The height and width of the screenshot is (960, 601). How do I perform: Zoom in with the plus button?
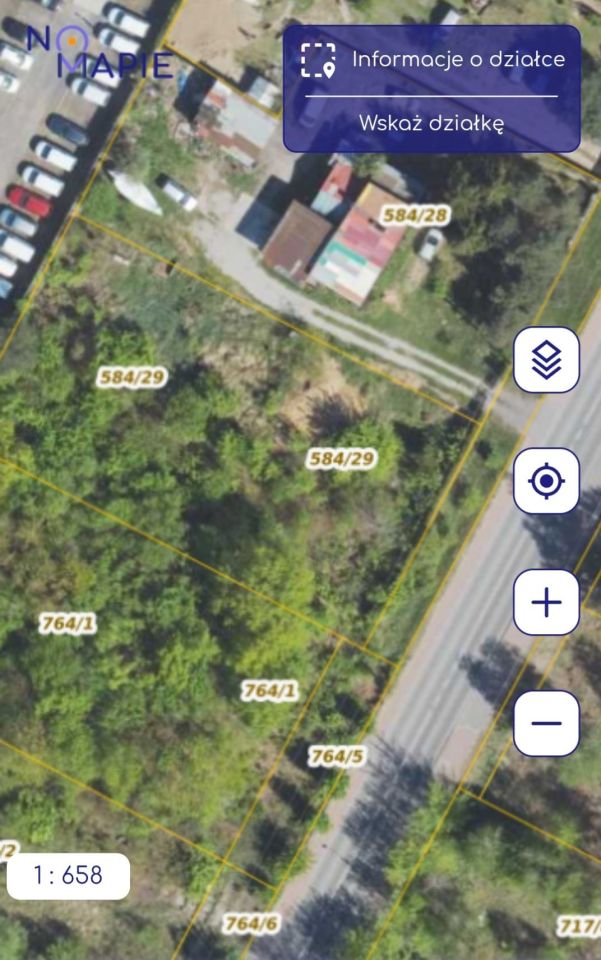pyautogui.click(x=546, y=602)
